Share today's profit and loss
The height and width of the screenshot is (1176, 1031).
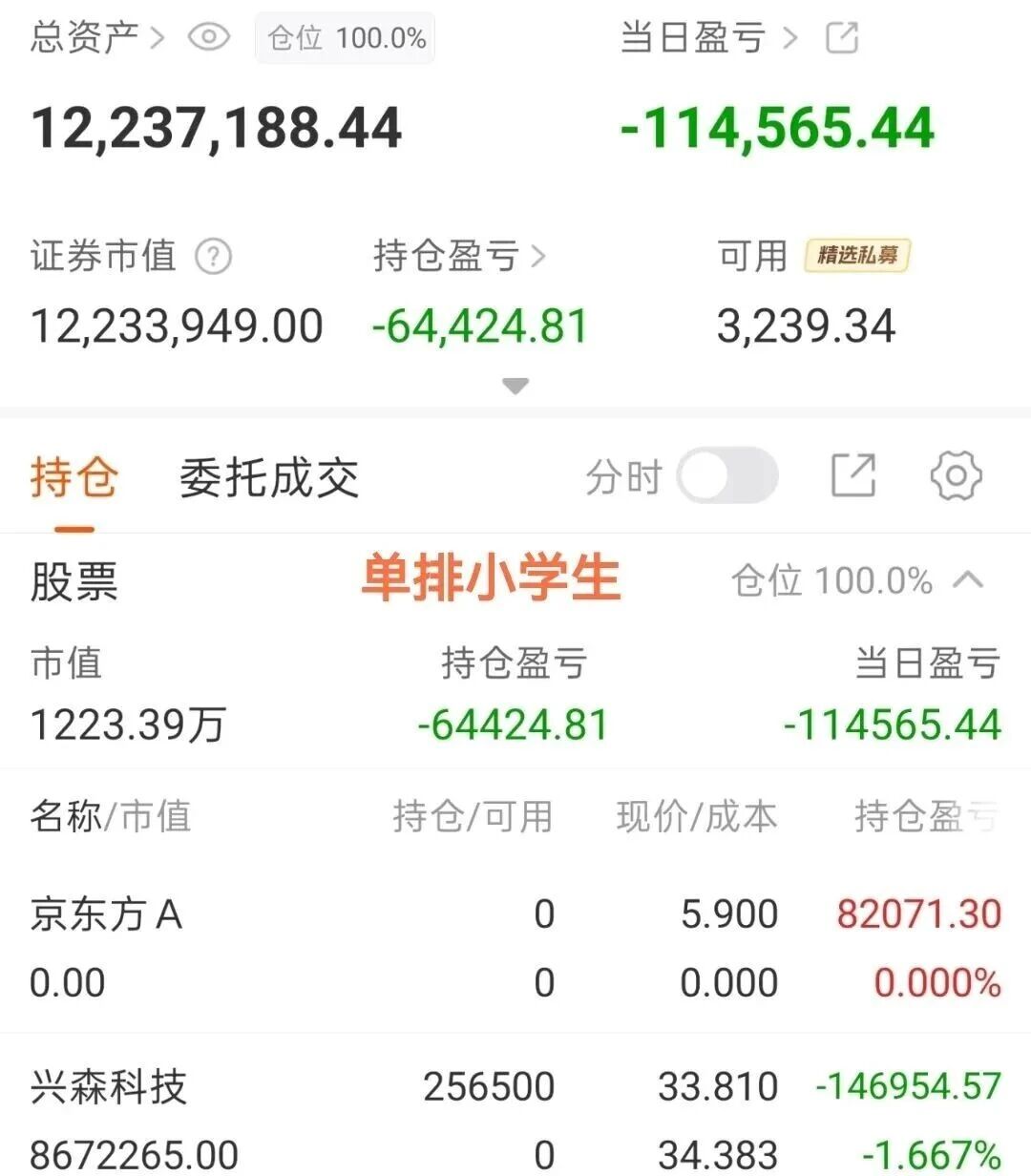842,37
